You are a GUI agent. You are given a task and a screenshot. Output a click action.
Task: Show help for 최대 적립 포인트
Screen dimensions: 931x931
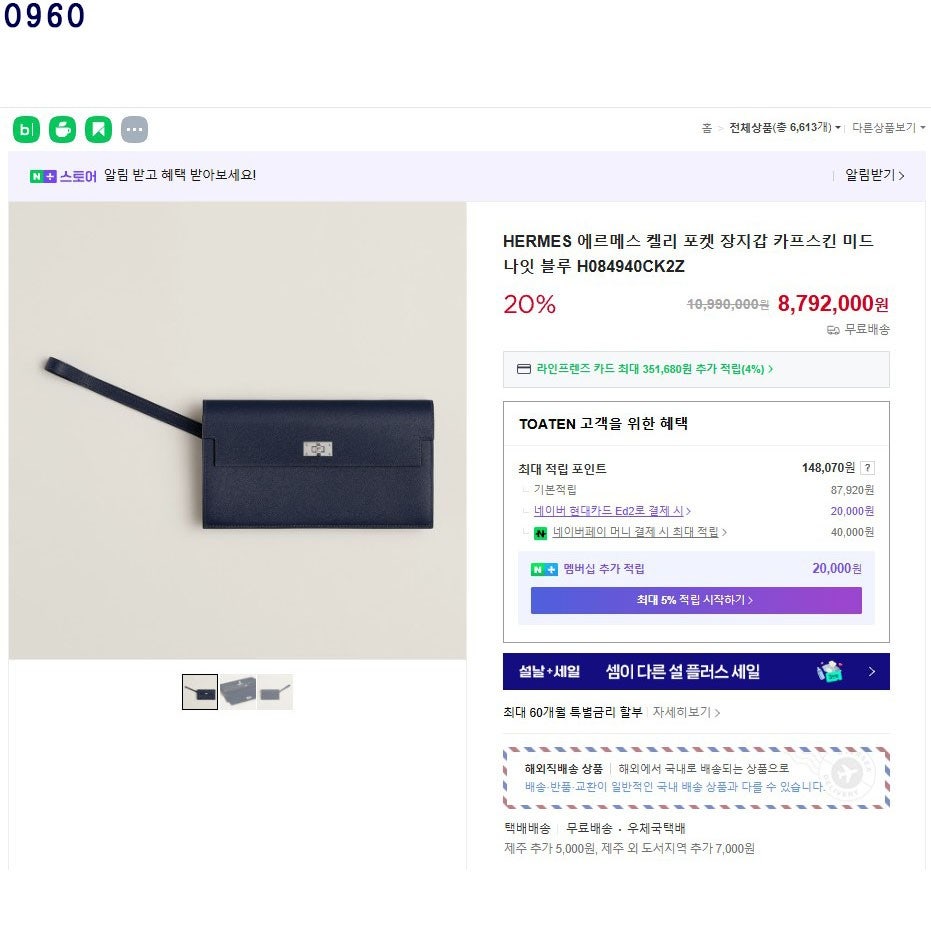867,468
